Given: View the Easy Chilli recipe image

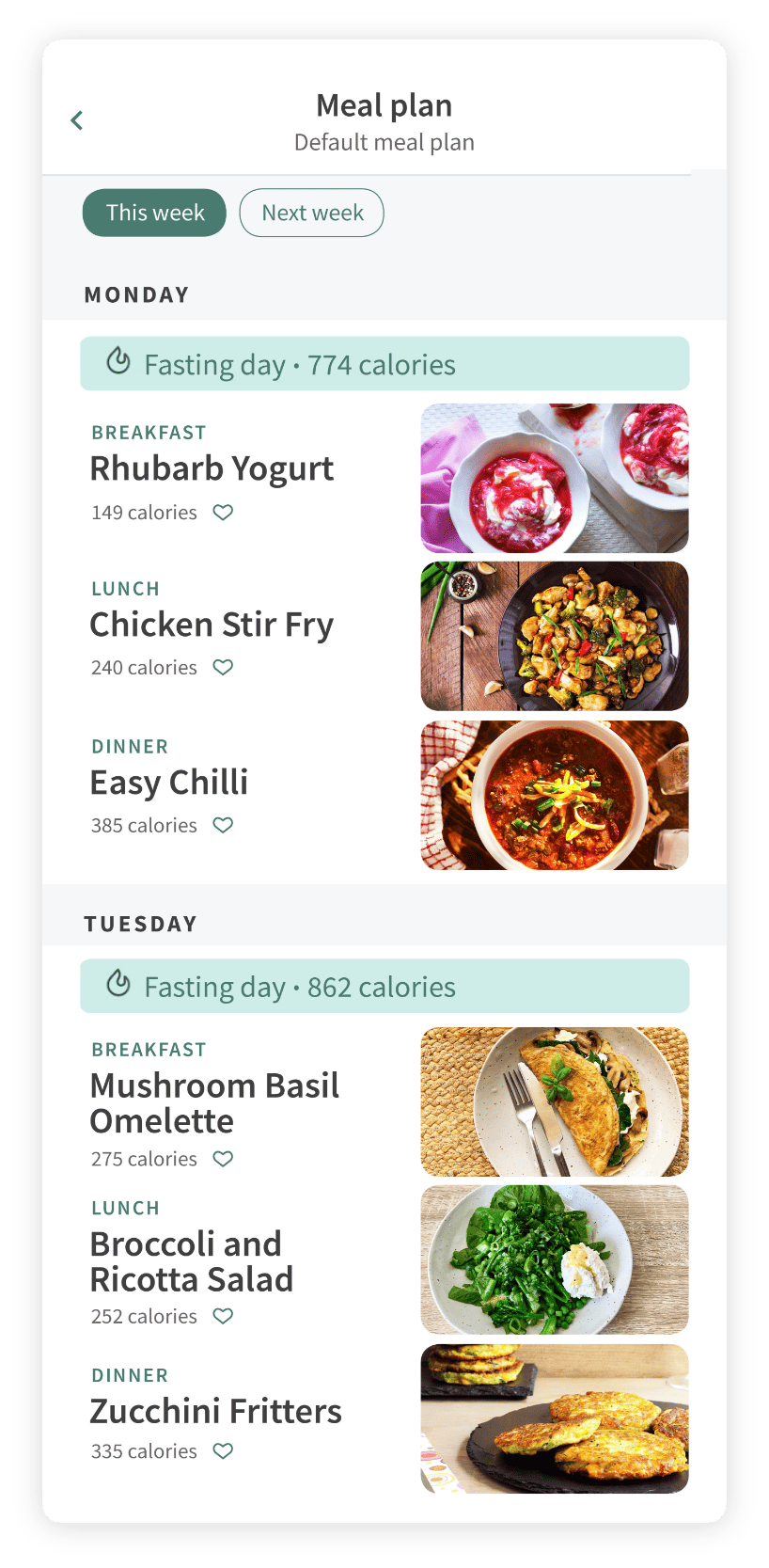Looking at the screenshot, I should tap(555, 795).
